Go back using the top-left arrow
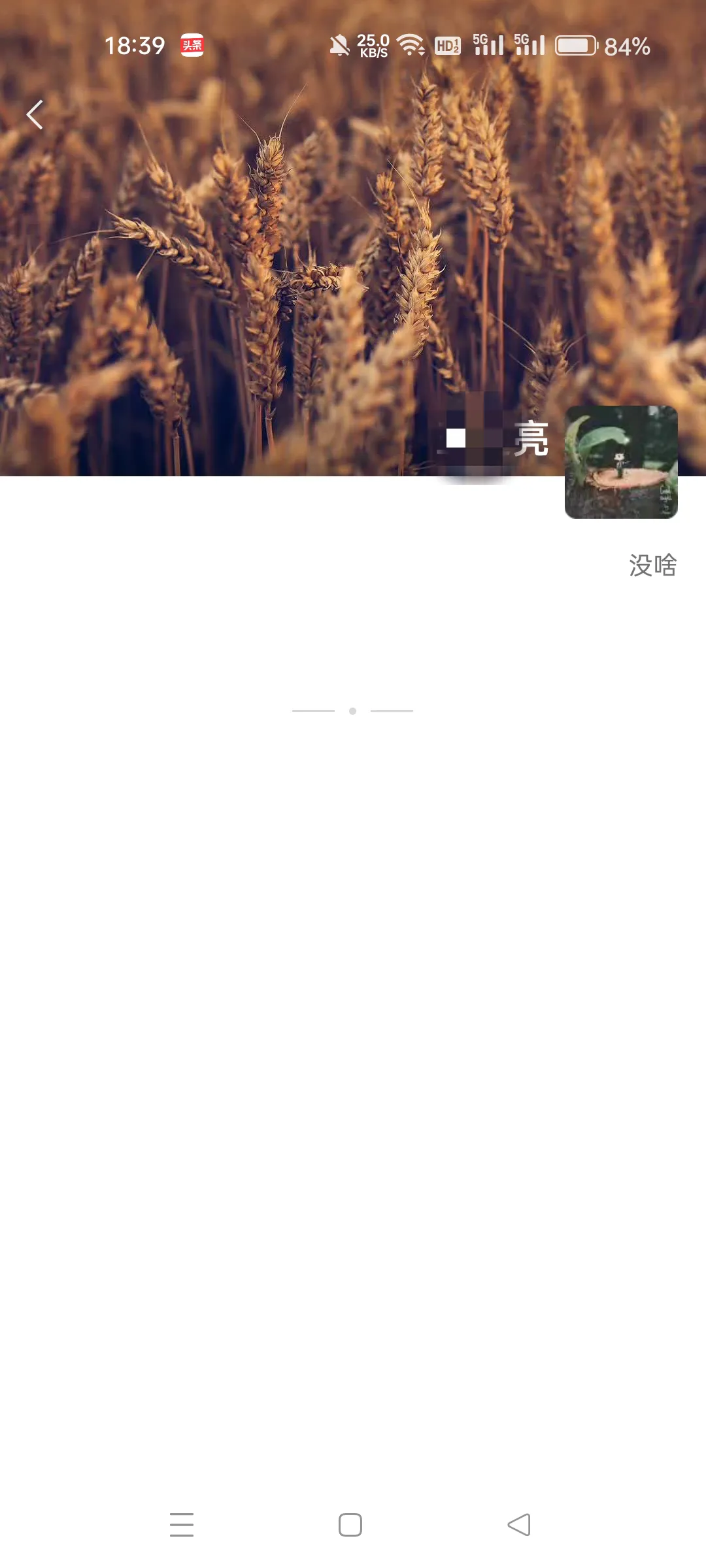The image size is (706, 1568). click(35, 115)
